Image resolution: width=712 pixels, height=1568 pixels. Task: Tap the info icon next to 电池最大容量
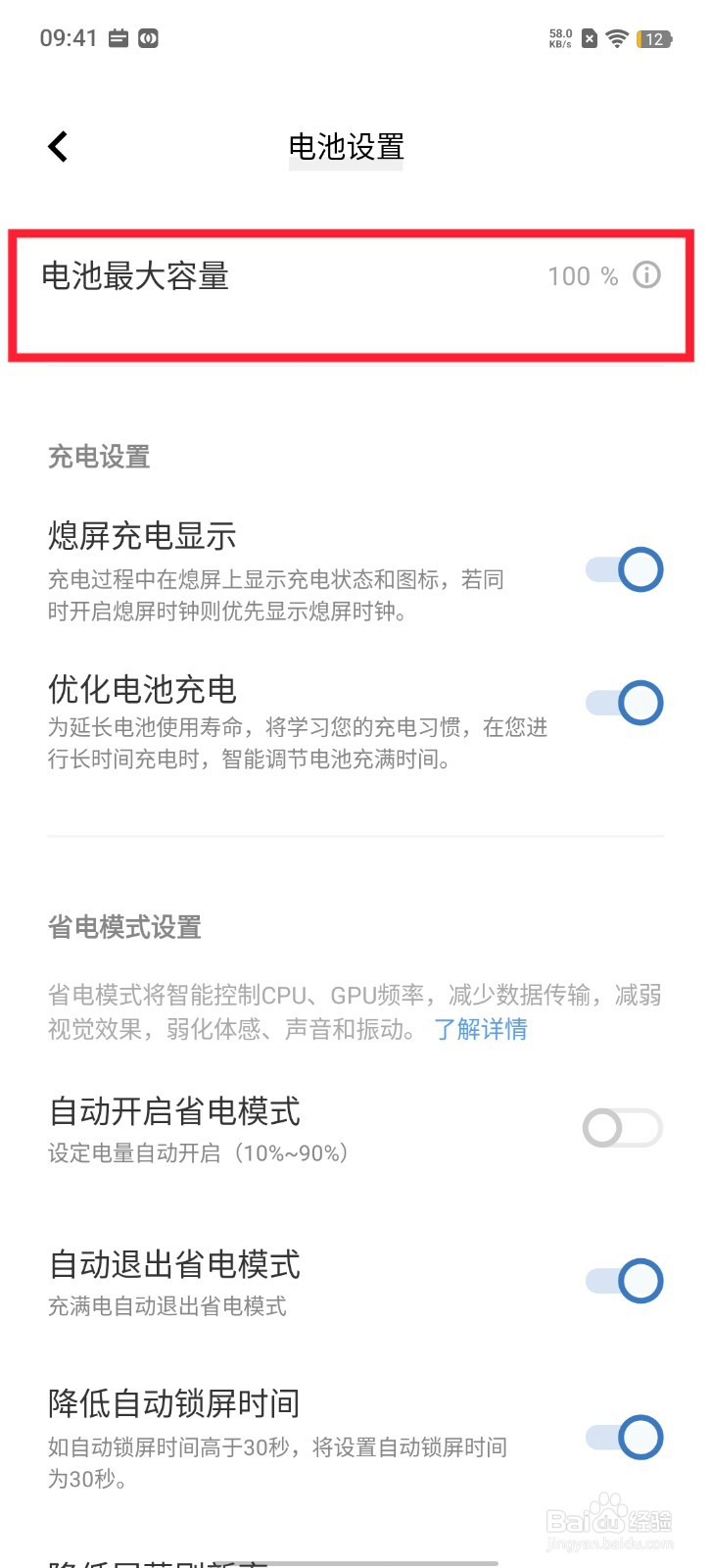(x=645, y=277)
